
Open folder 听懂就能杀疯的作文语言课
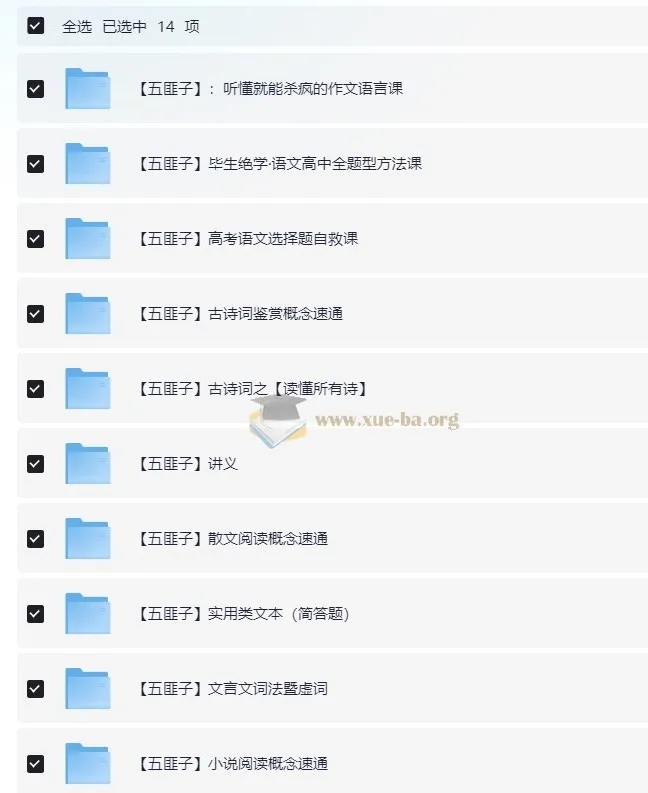(x=270, y=89)
